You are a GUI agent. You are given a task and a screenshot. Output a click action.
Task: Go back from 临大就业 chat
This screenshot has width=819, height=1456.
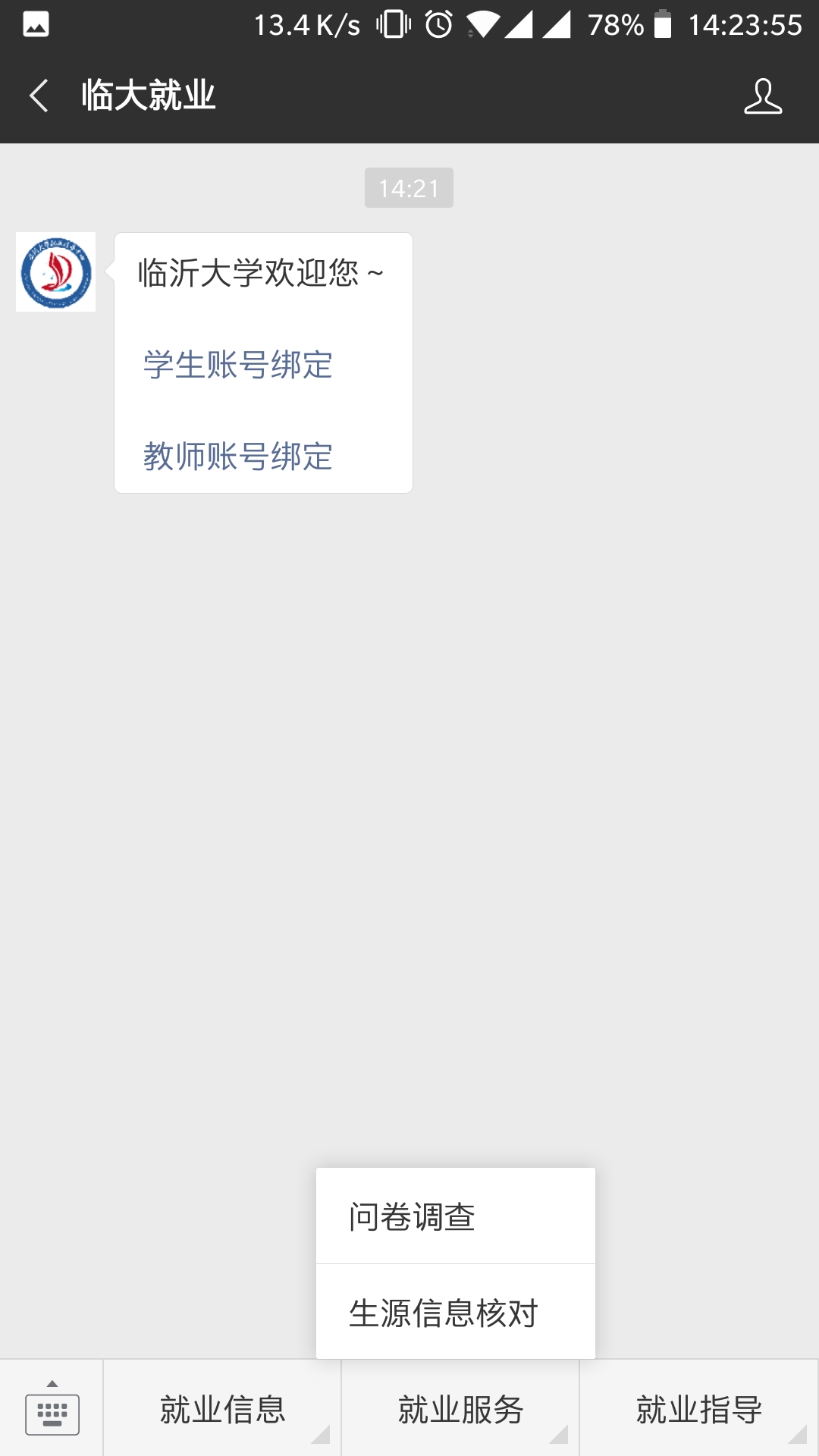click(38, 96)
